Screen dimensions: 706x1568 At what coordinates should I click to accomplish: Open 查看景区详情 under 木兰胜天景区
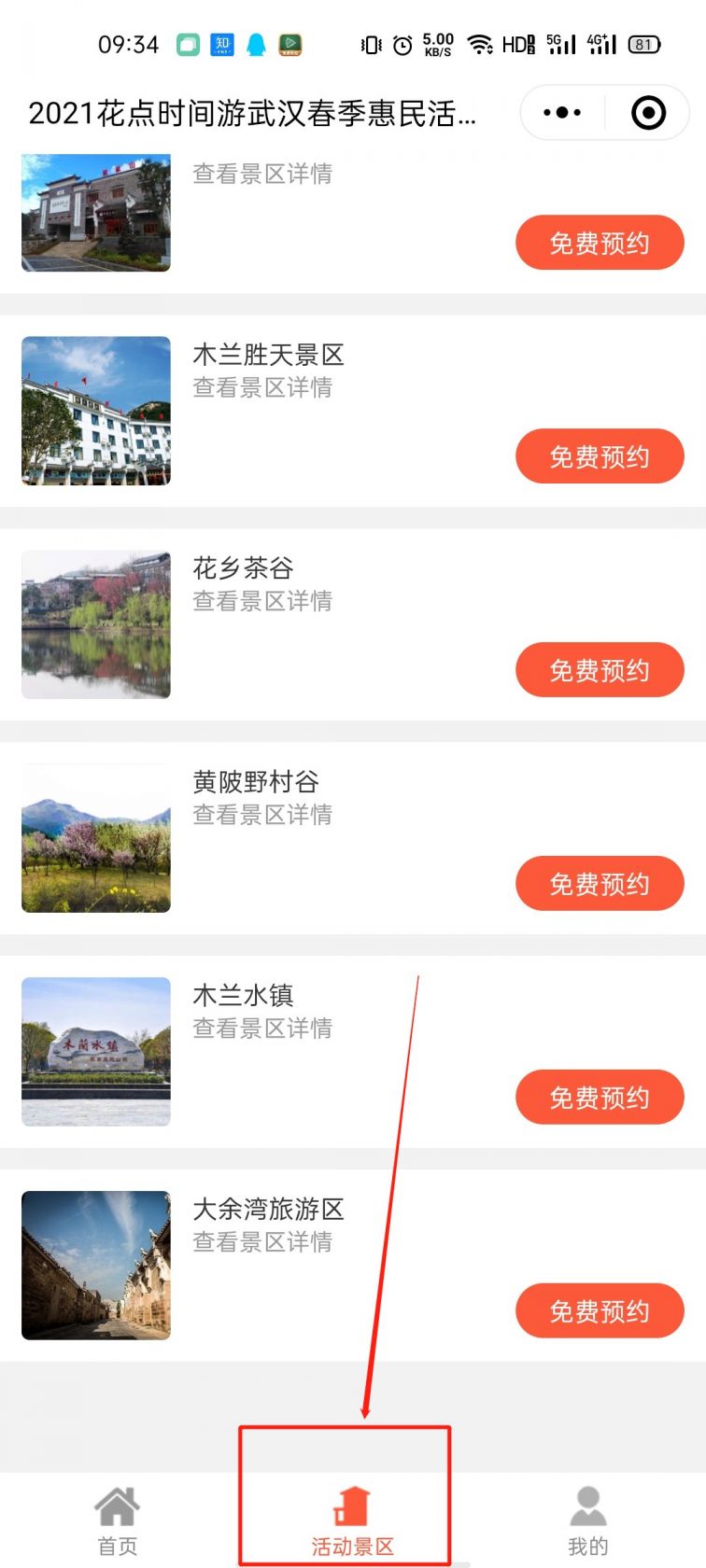[x=264, y=389]
